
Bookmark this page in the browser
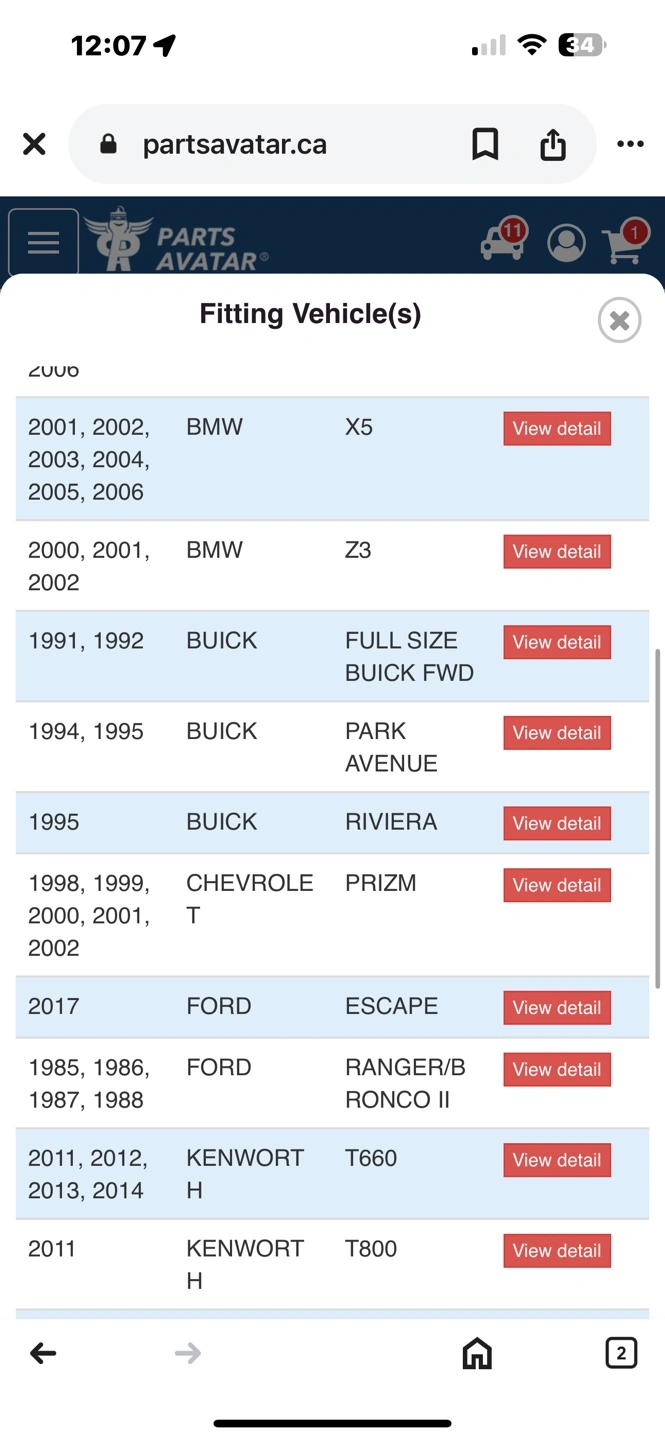click(x=485, y=144)
